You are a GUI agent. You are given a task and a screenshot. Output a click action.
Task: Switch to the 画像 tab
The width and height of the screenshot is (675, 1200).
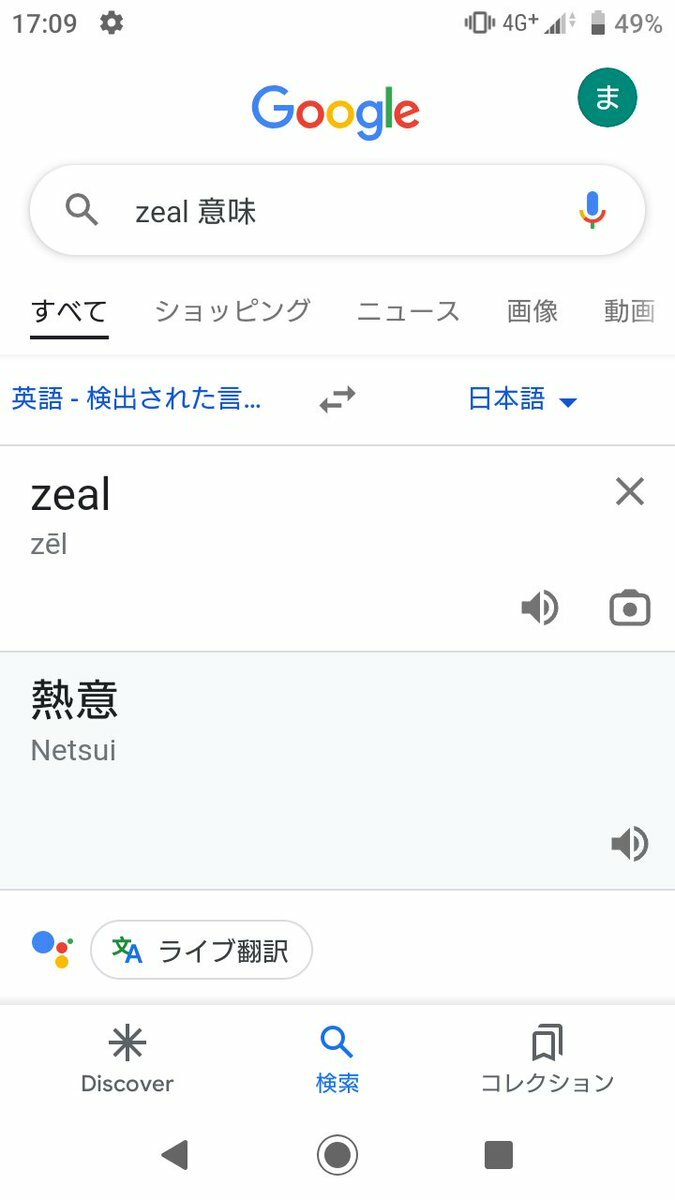(x=532, y=311)
